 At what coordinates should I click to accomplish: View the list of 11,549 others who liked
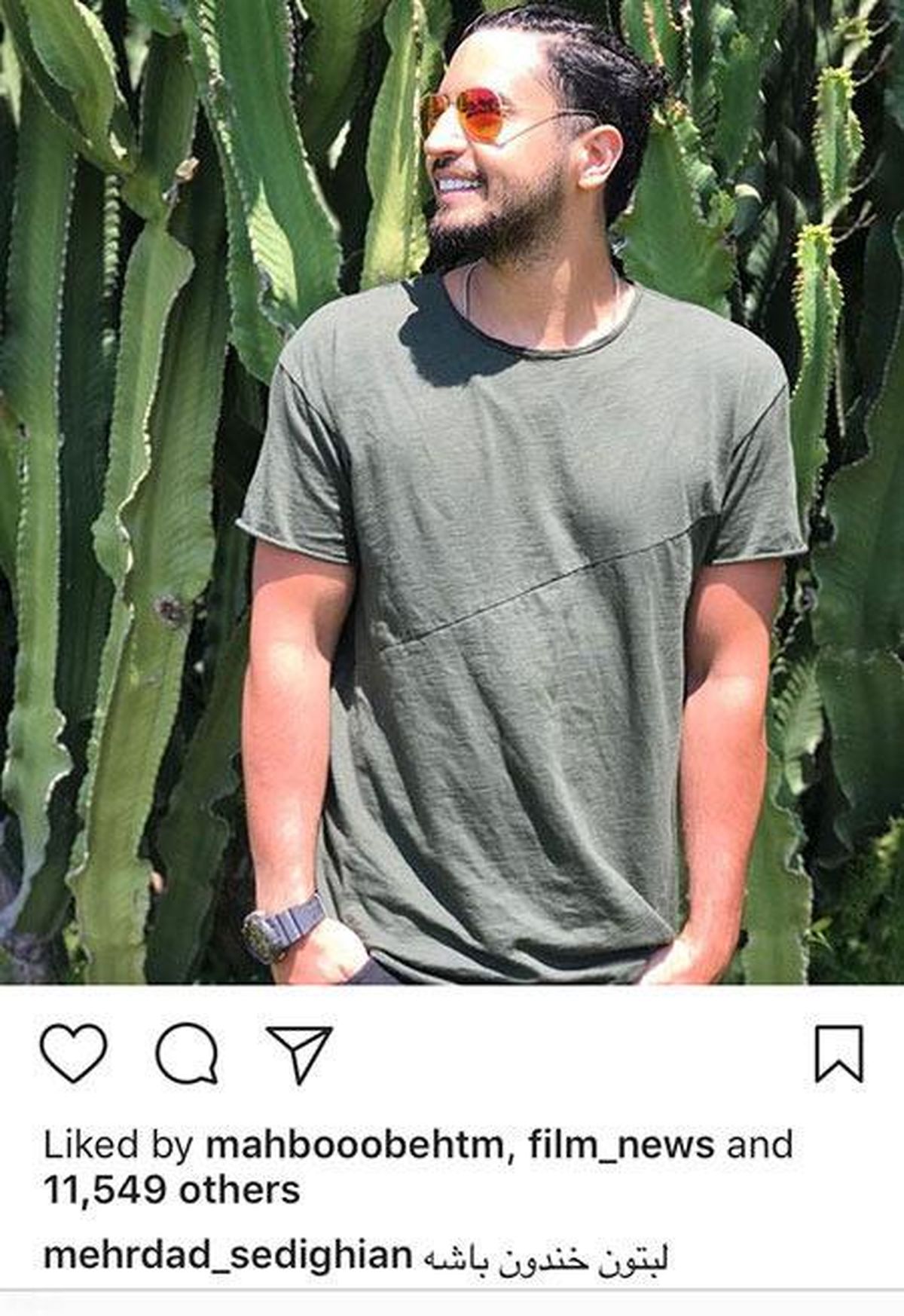[172, 1191]
